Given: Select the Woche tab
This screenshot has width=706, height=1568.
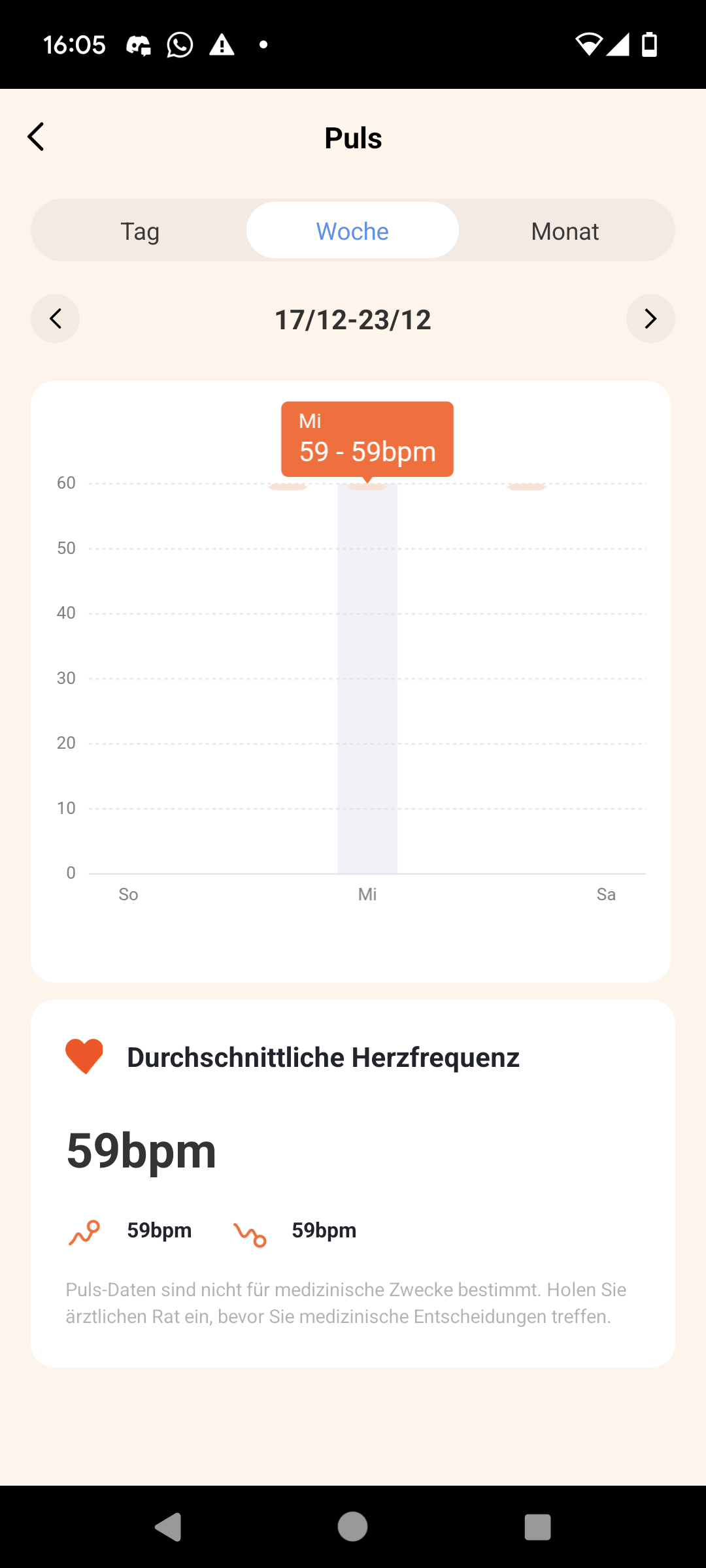Looking at the screenshot, I should tap(352, 231).
